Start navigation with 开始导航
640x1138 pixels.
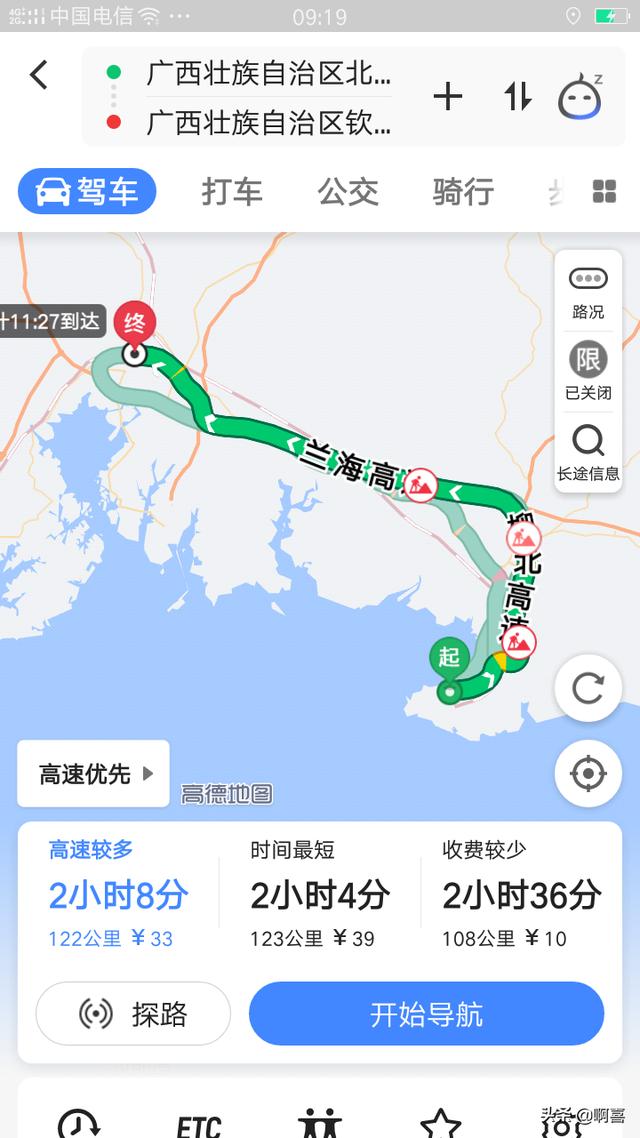tap(427, 1014)
